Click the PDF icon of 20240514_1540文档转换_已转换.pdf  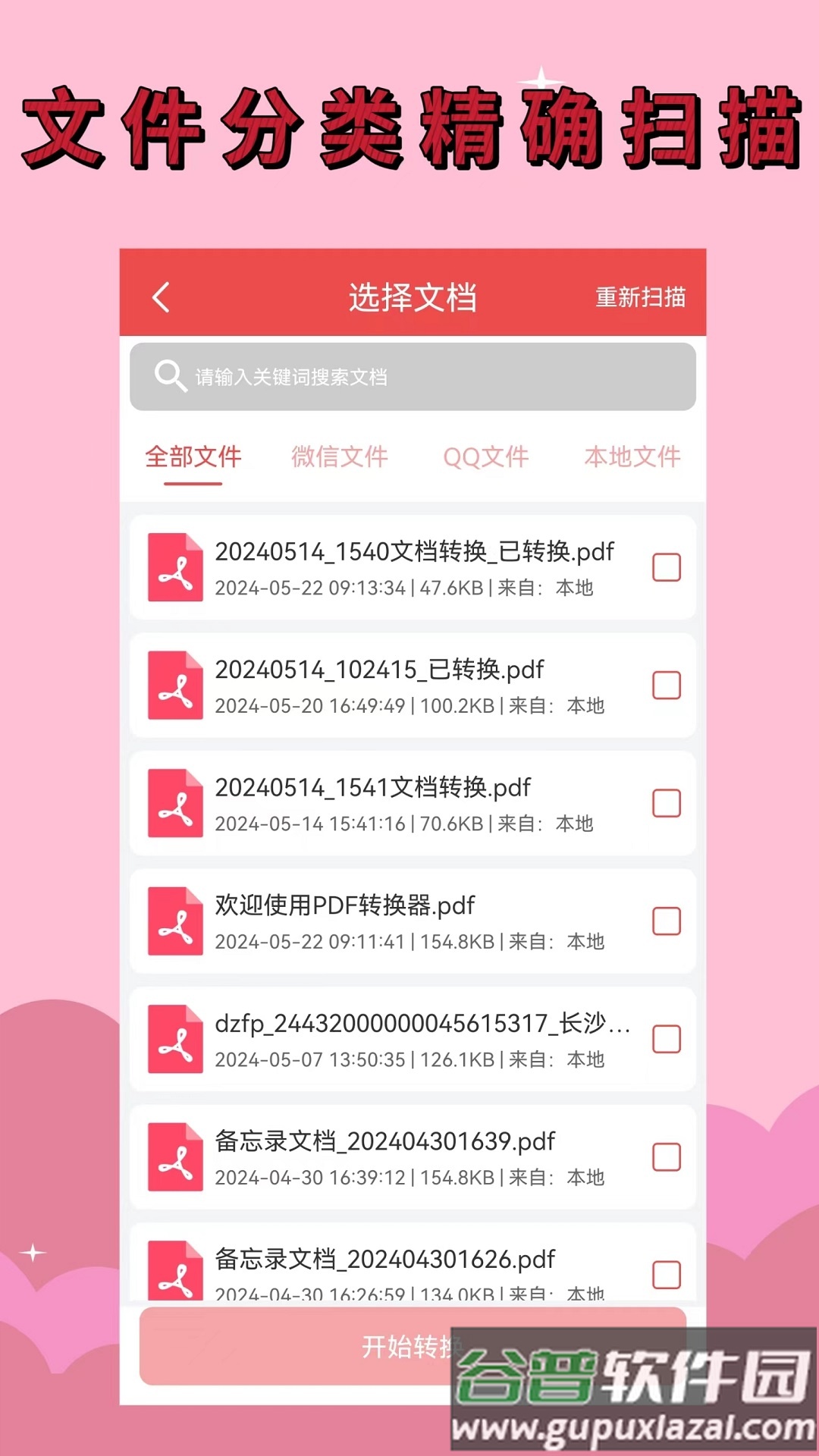click(x=175, y=567)
